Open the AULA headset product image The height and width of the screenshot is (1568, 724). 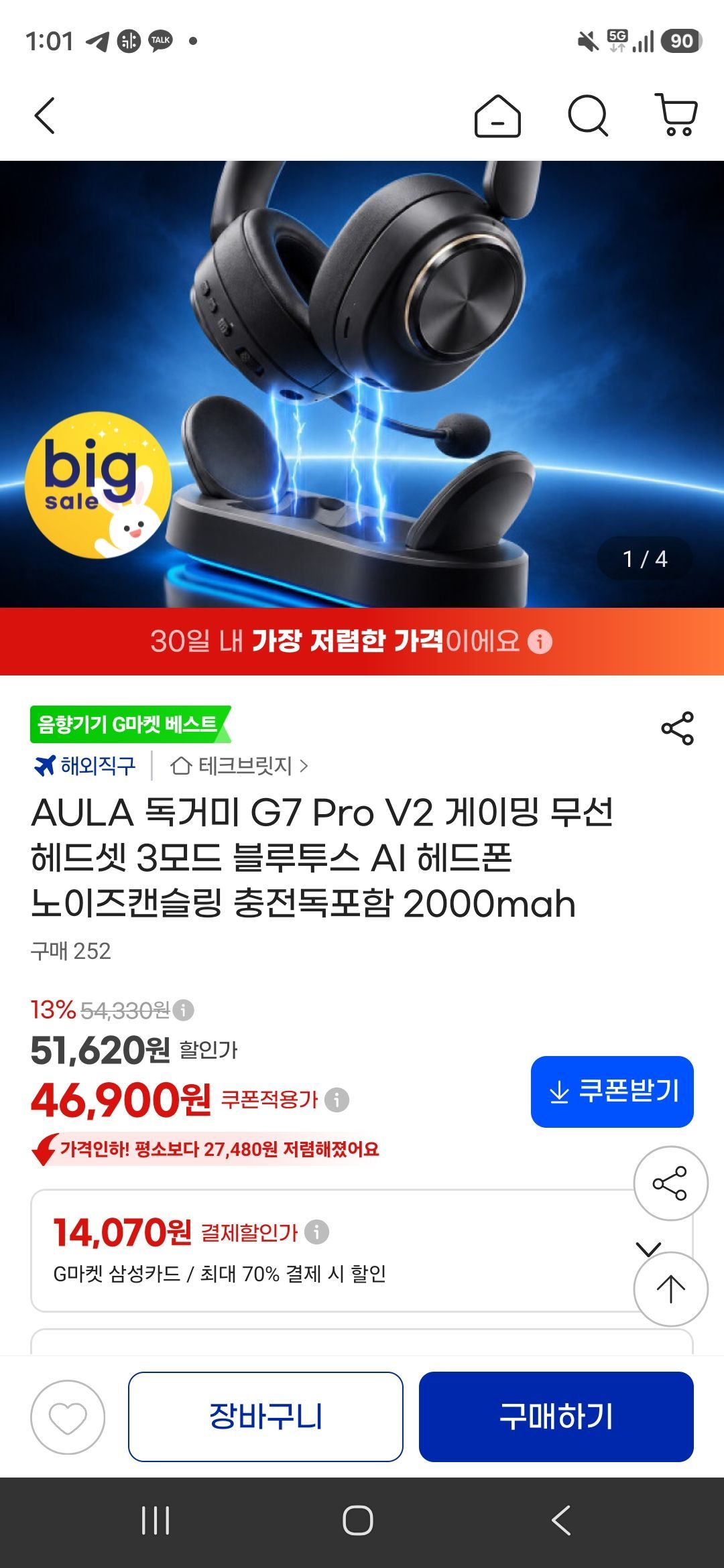coord(362,384)
